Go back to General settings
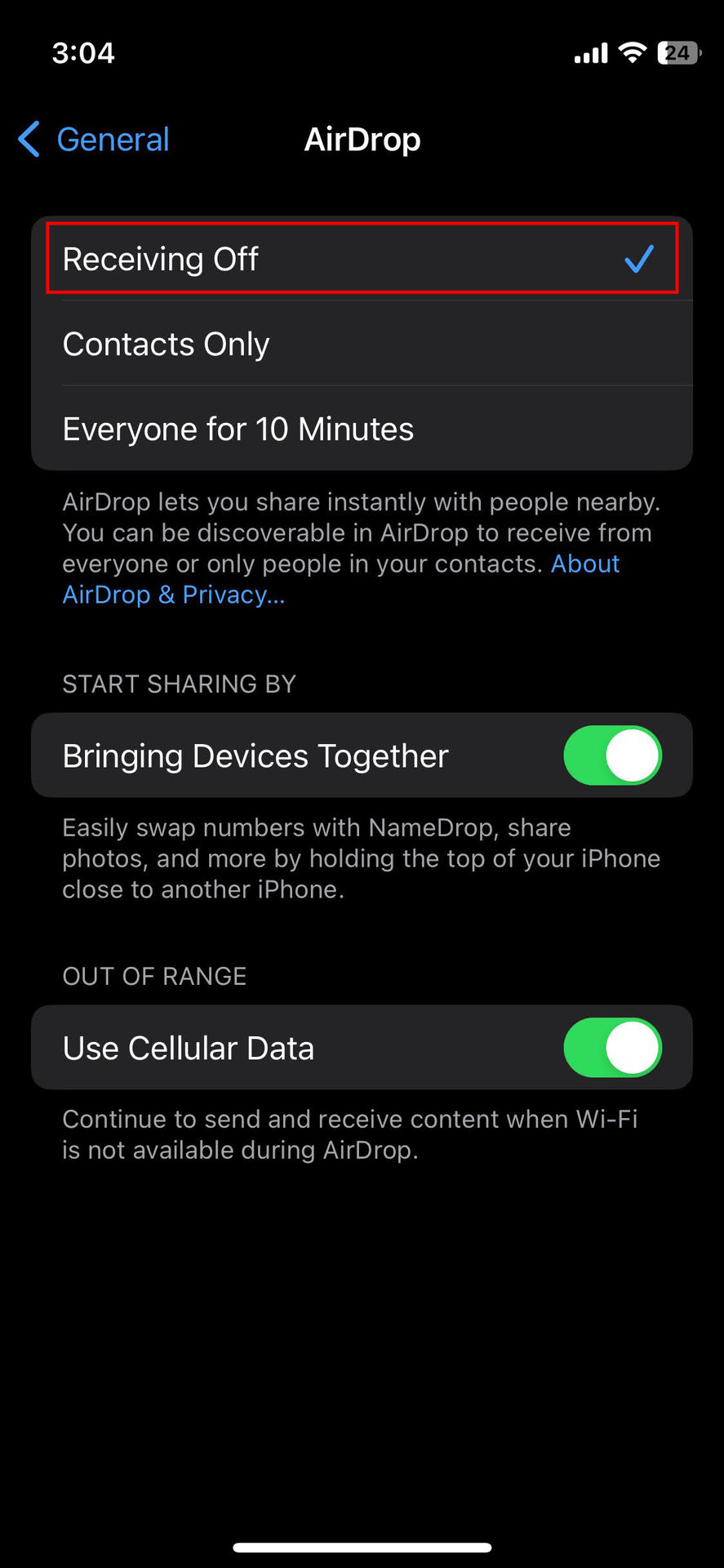 [95, 140]
